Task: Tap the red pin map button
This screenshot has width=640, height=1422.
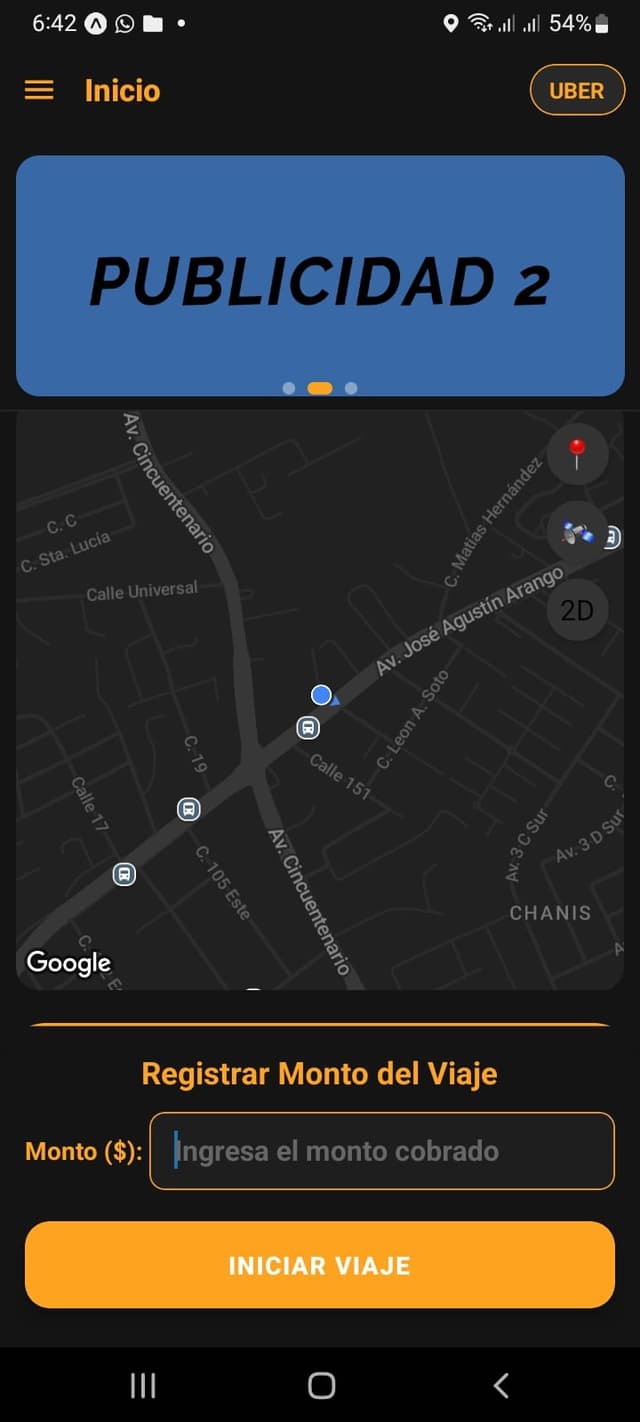Action: (577, 455)
